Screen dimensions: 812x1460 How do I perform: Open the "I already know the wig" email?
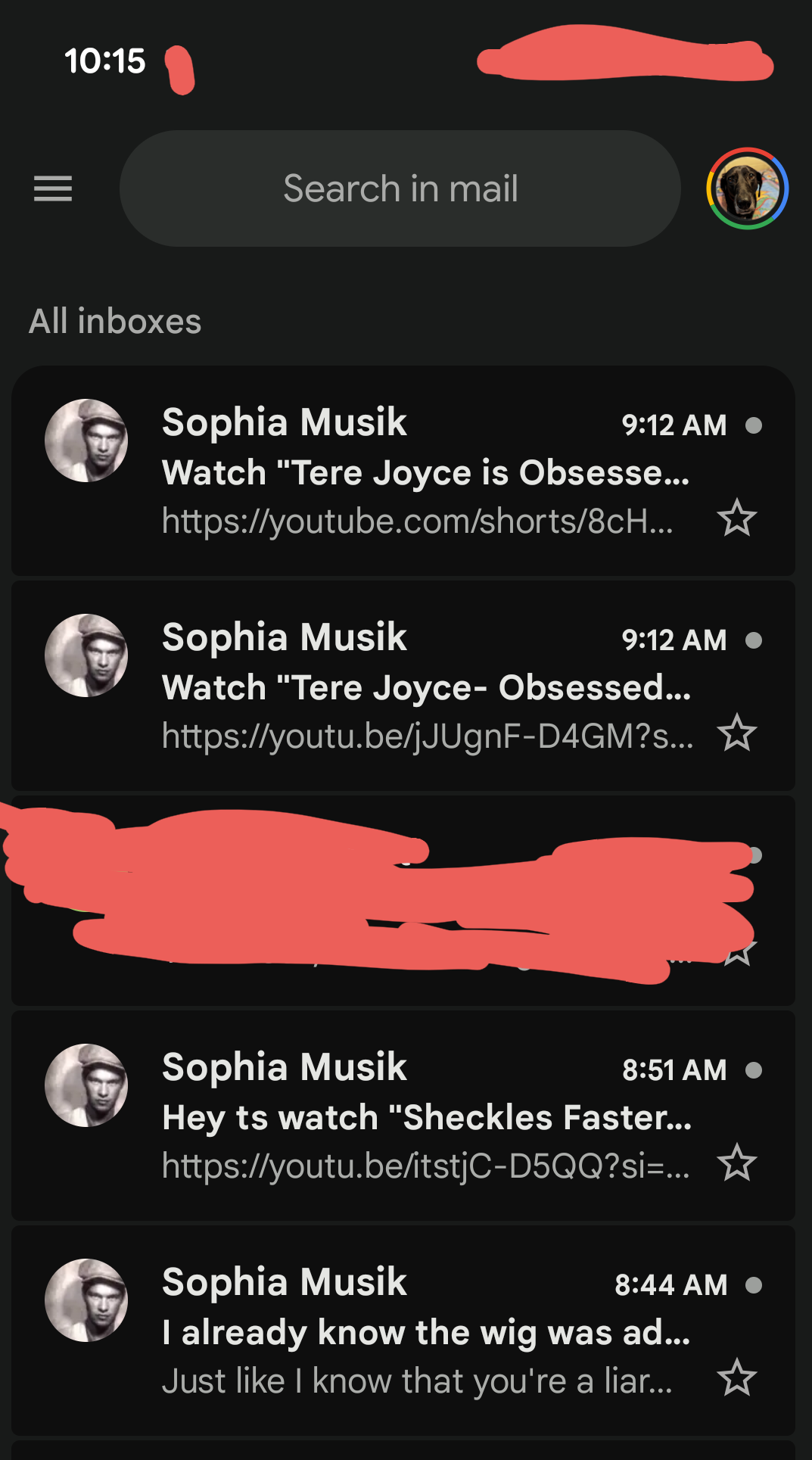(x=425, y=1332)
